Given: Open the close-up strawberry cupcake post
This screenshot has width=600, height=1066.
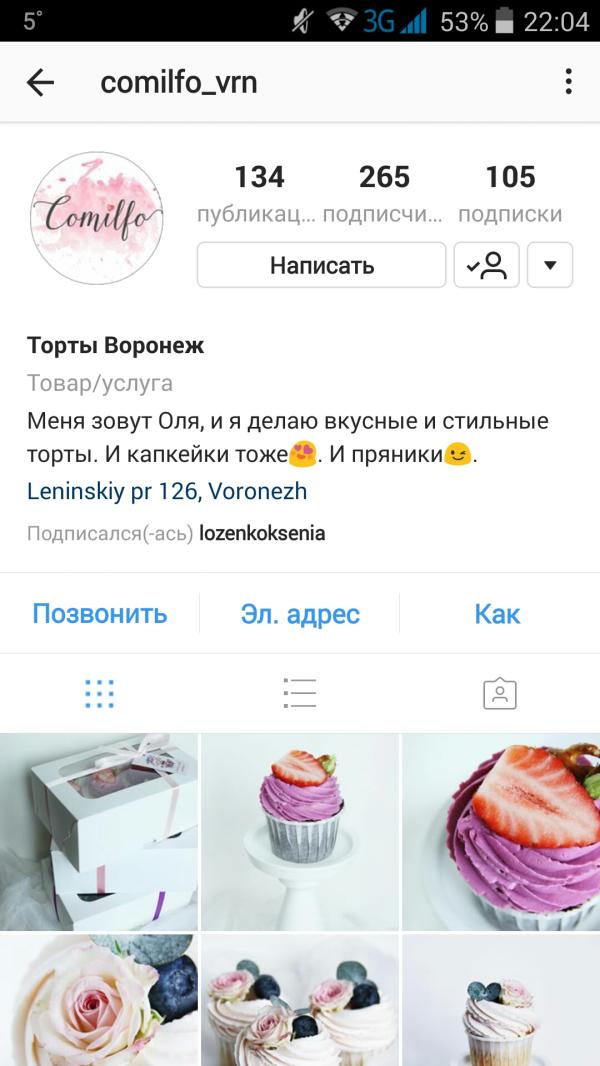Looking at the screenshot, I should coord(501,831).
